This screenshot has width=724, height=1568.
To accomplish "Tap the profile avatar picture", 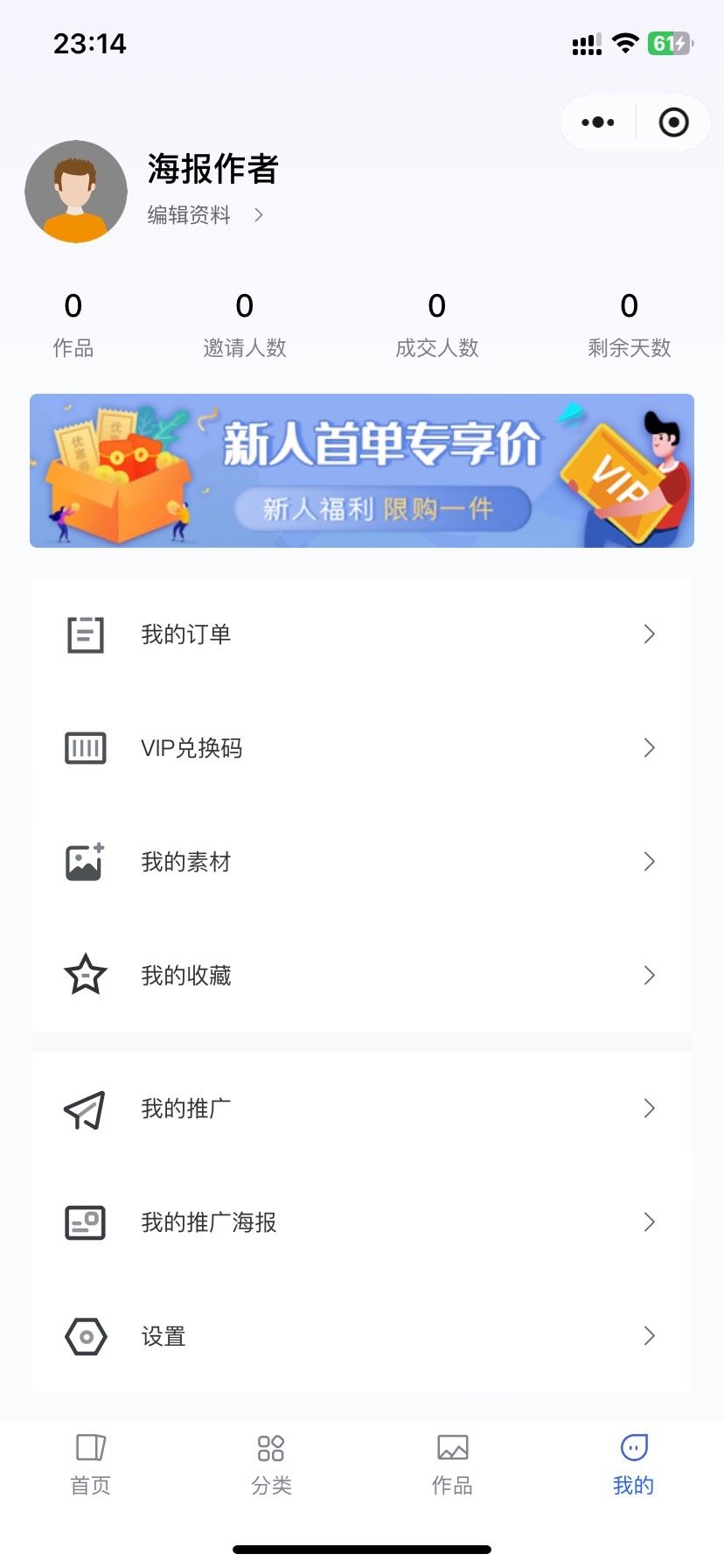I will [x=76, y=192].
